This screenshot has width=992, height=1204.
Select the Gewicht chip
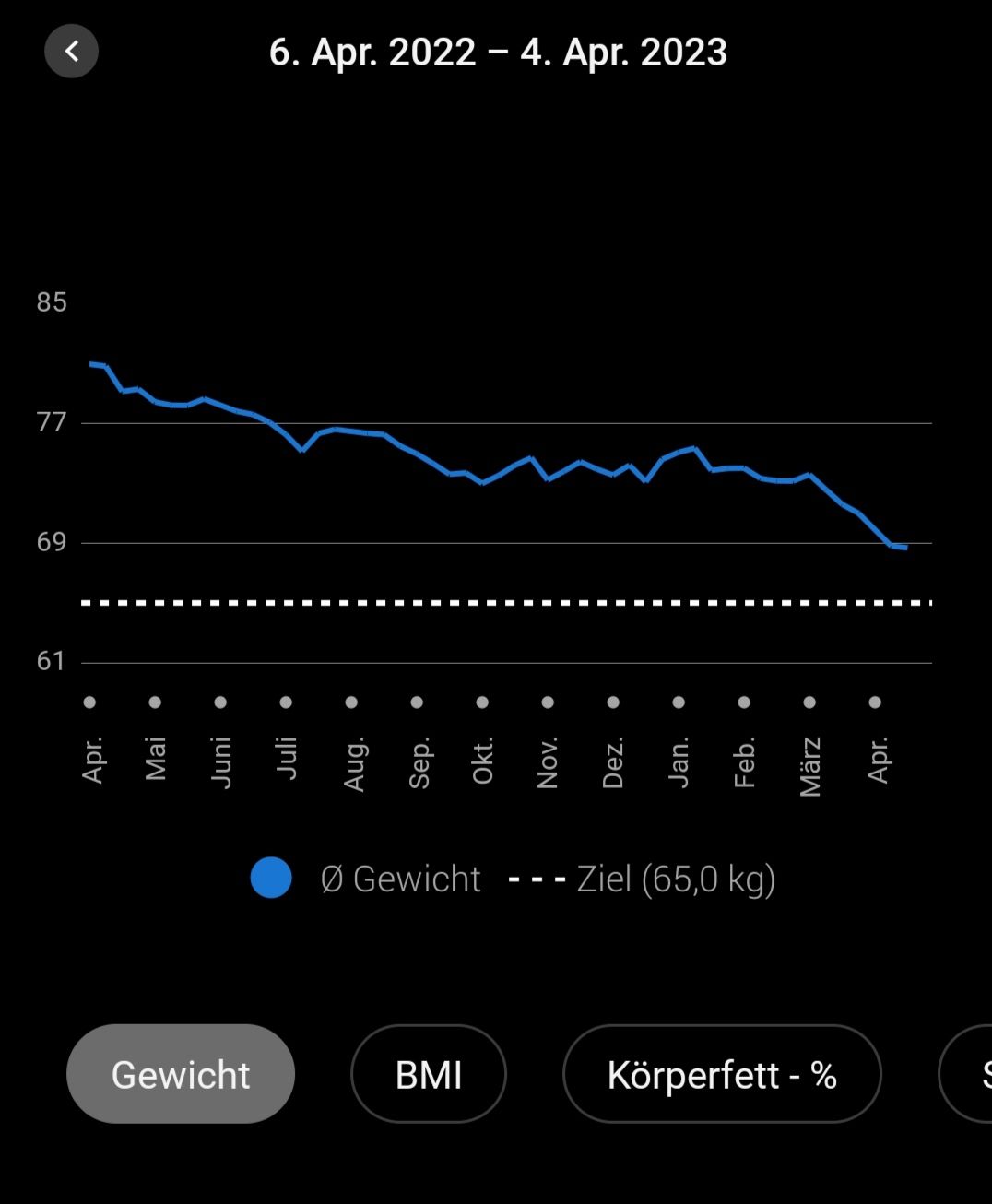(181, 1074)
